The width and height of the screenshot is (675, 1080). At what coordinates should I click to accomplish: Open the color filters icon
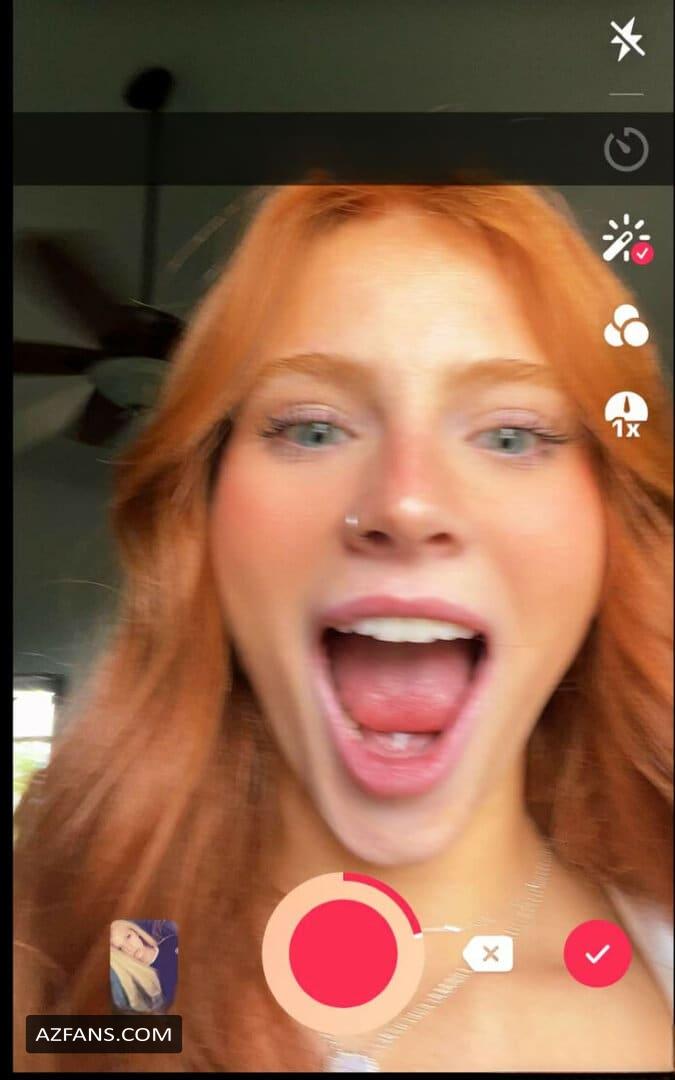point(626,326)
